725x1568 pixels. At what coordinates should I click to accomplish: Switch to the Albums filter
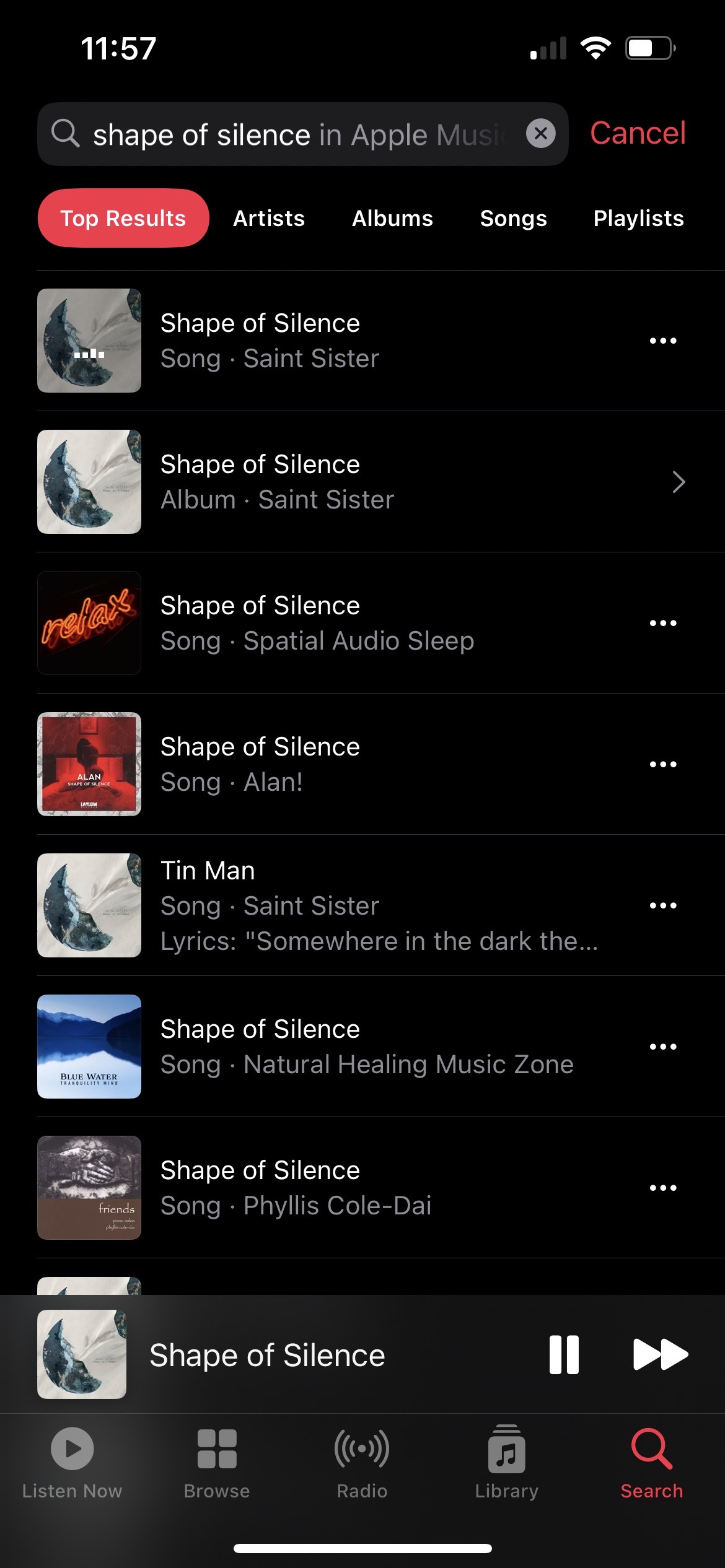pos(392,218)
